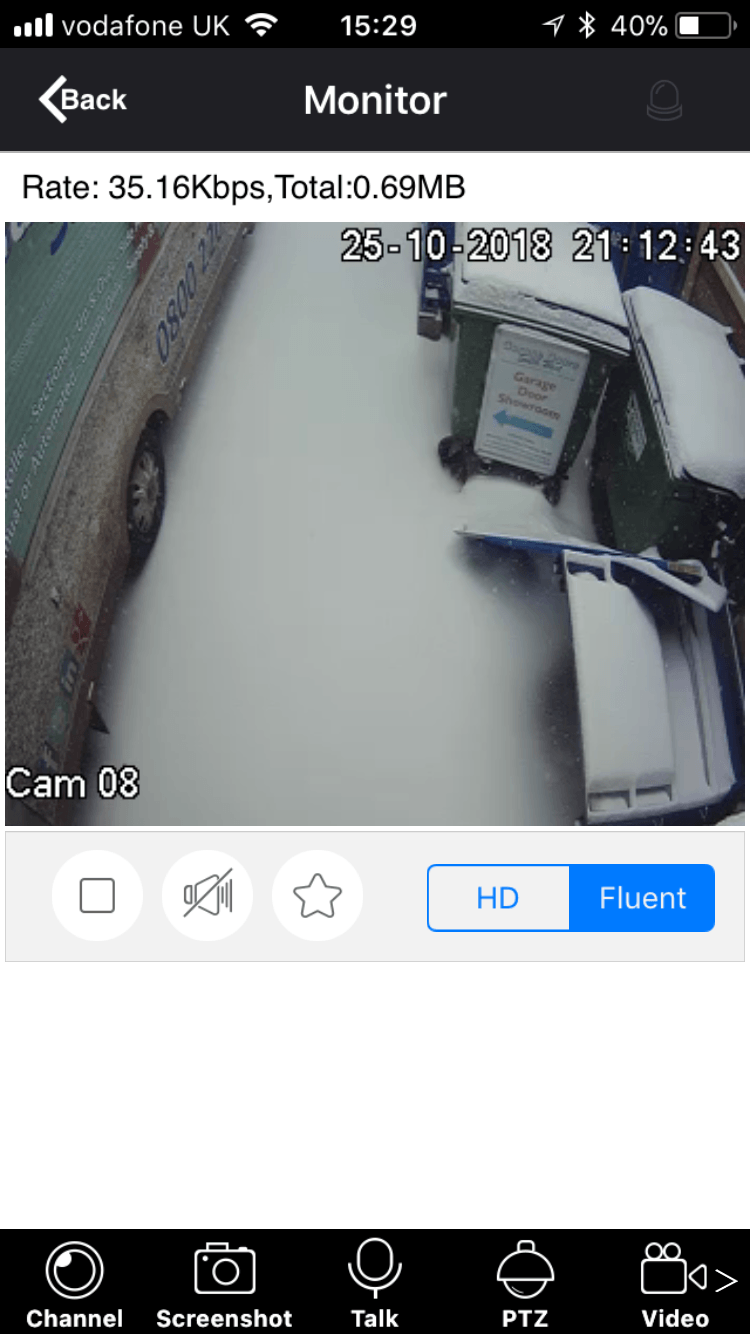
Task: Start Talk through the camera
Action: point(375,1284)
